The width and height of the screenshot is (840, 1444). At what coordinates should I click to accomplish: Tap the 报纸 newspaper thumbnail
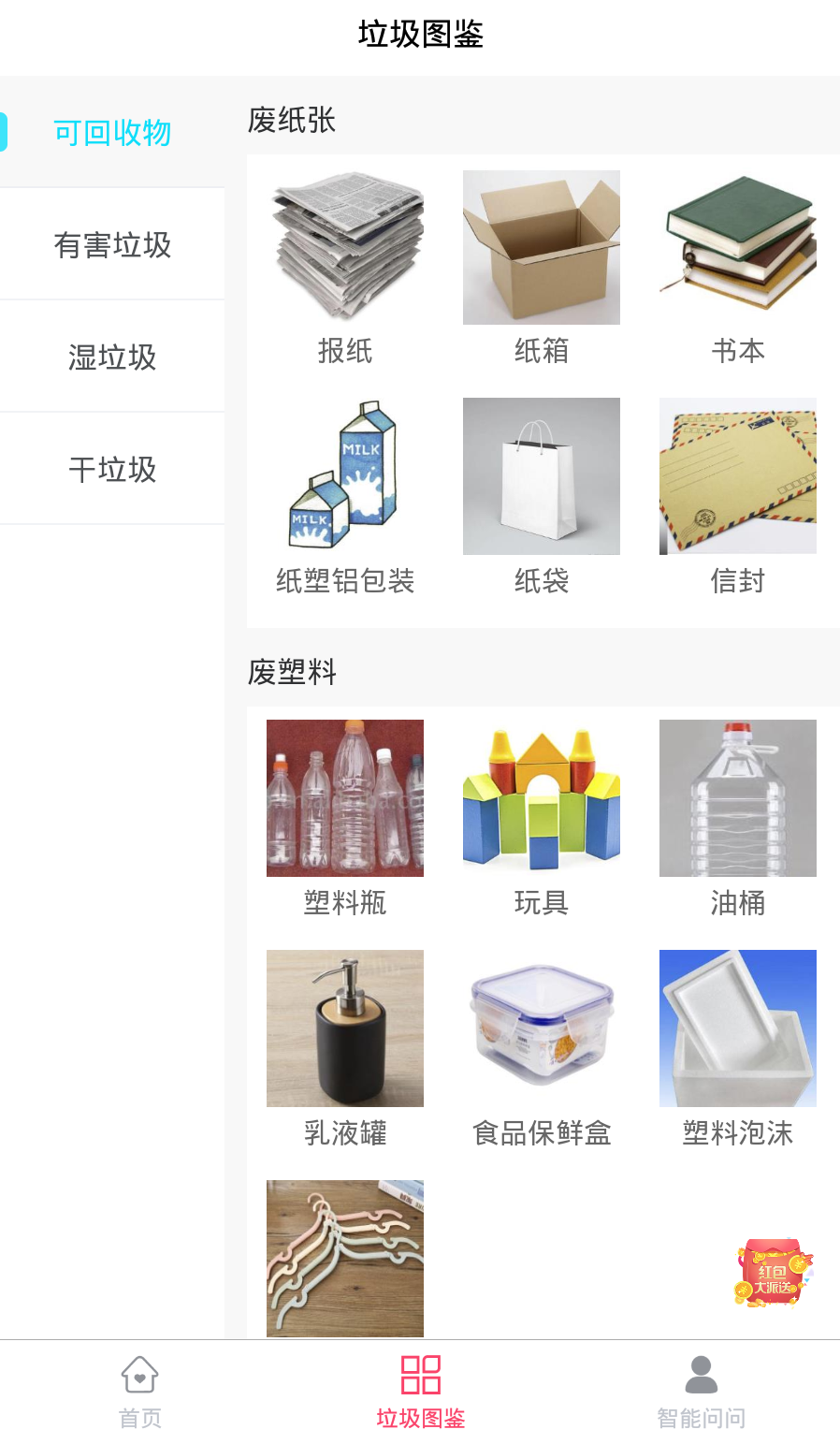344,247
